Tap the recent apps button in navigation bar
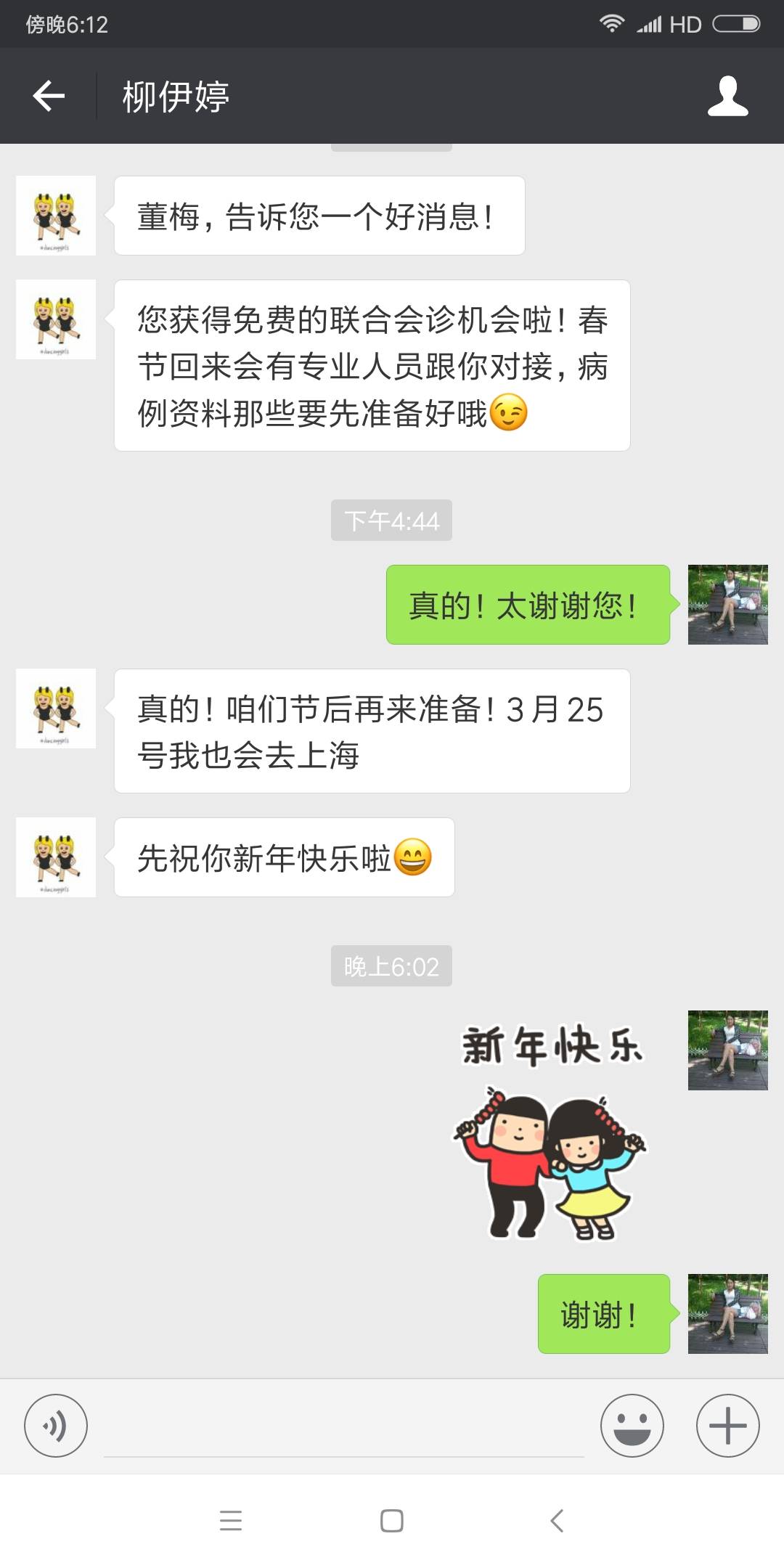 pyautogui.click(x=231, y=1521)
